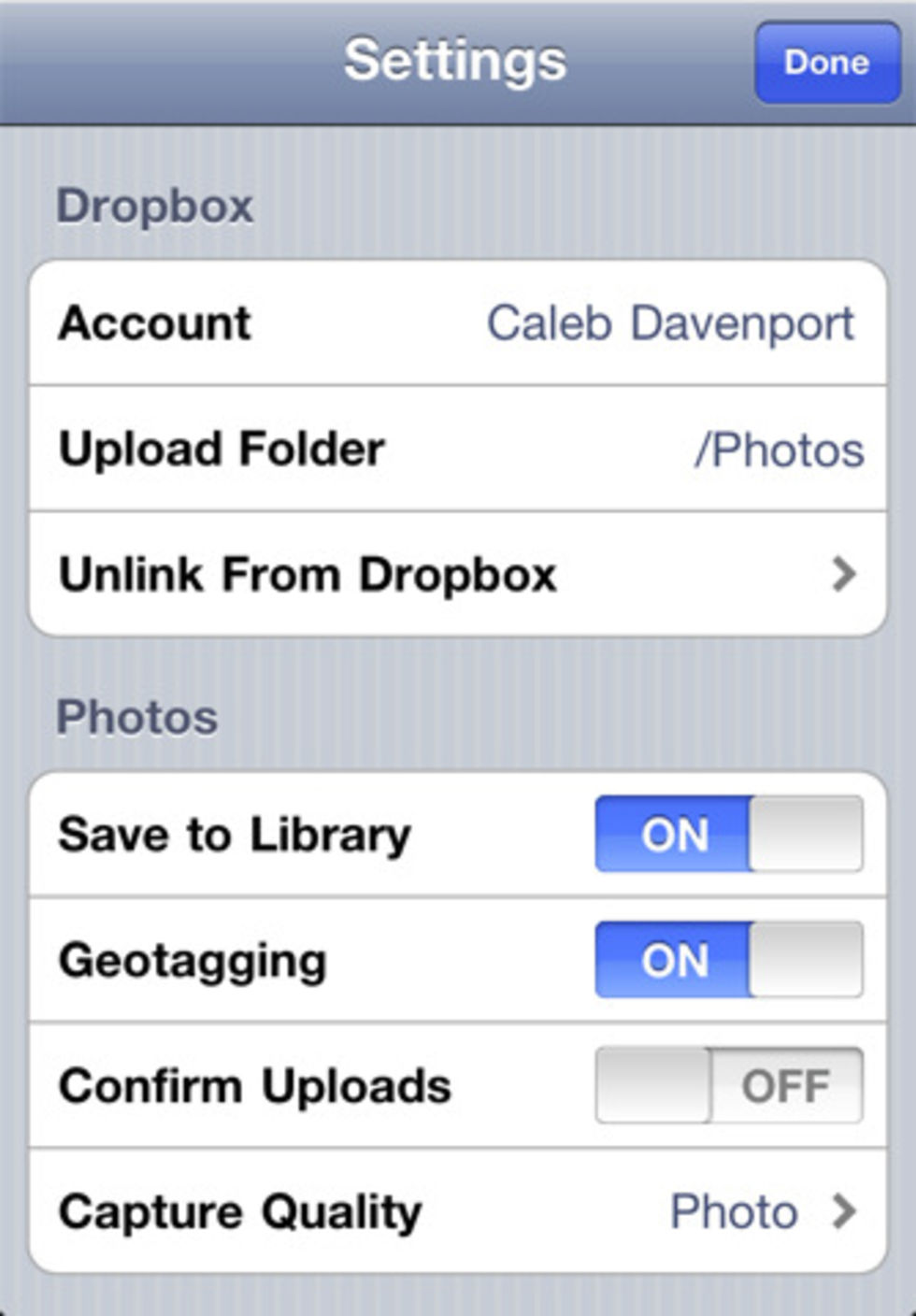
Task: Toggle Save to Library off
Action: pos(727,835)
